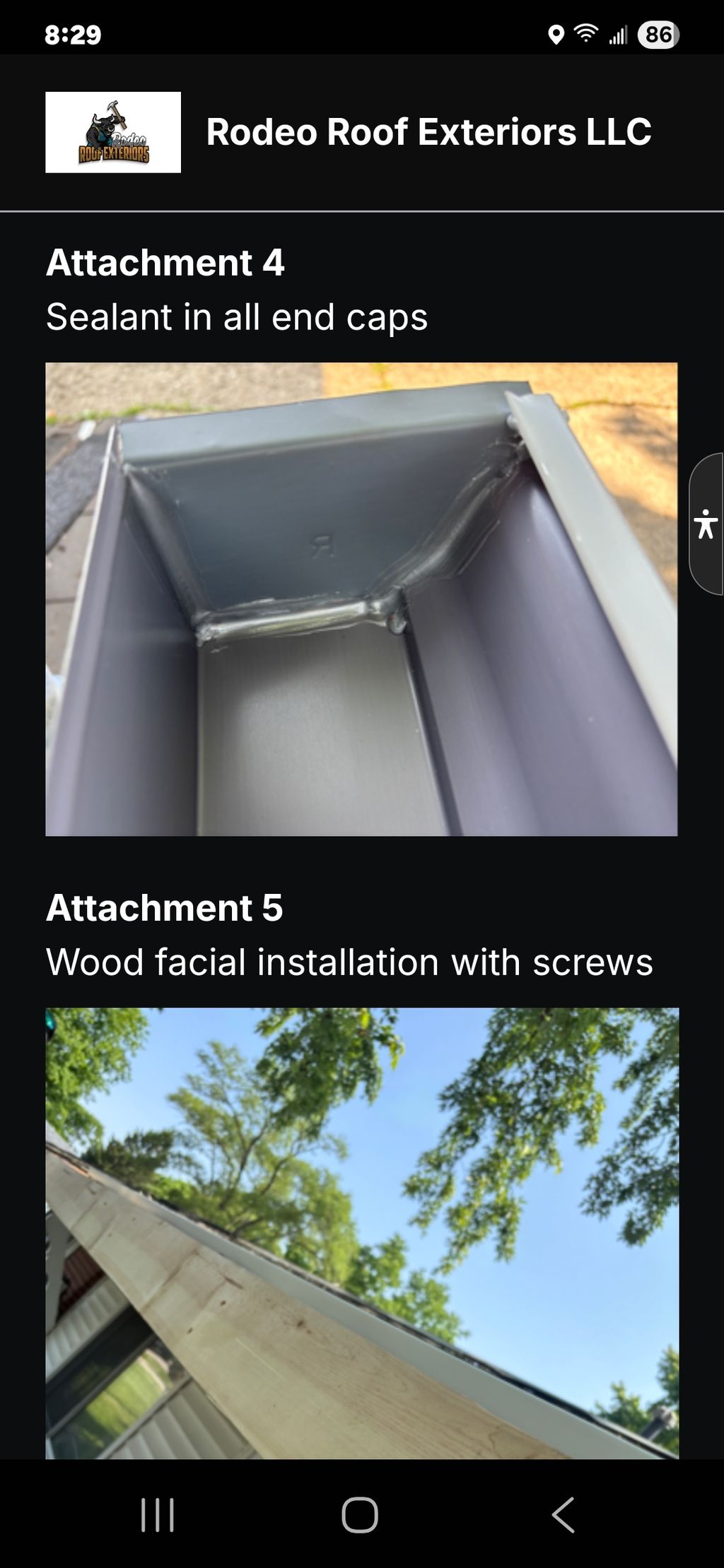Open the Attachment 4 end cap photo

[x=361, y=599]
